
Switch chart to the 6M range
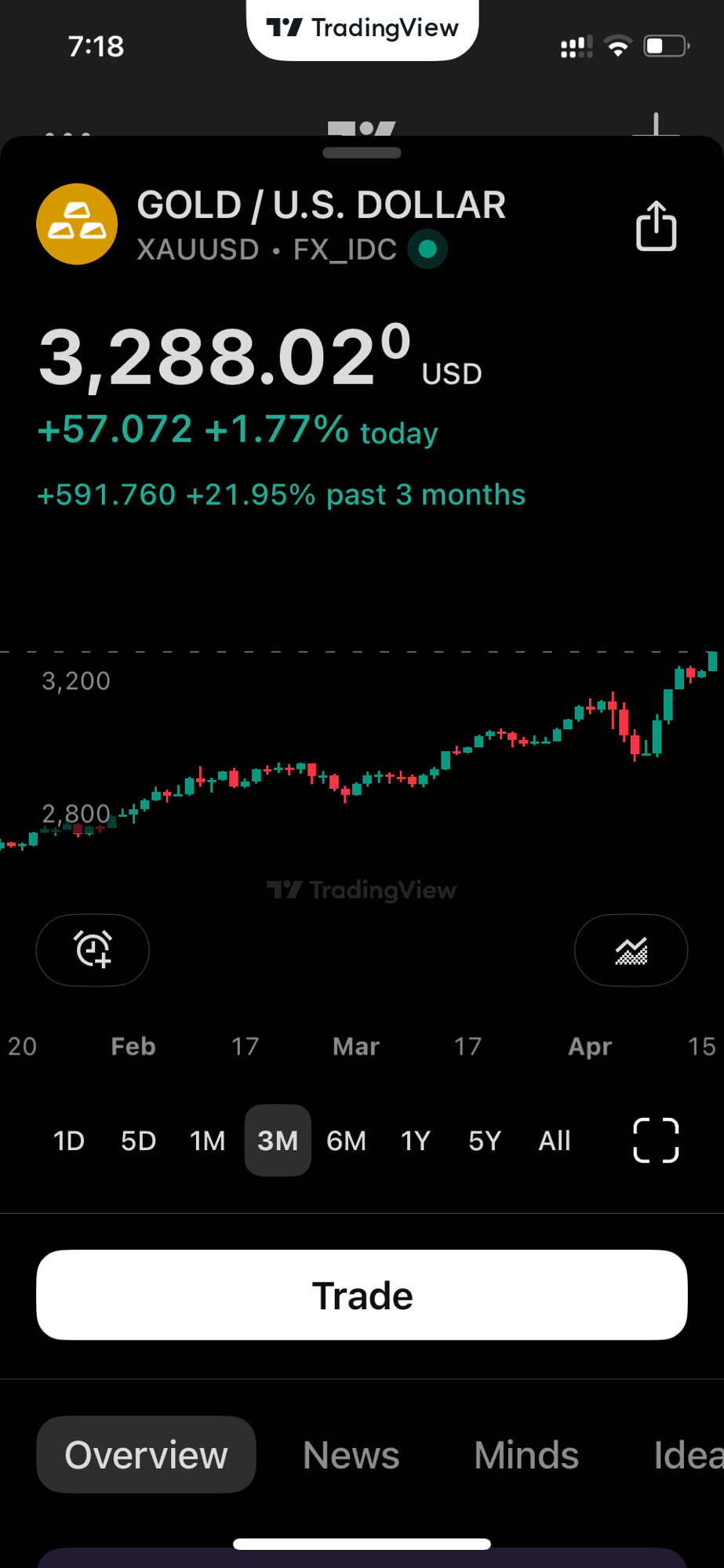click(346, 1141)
